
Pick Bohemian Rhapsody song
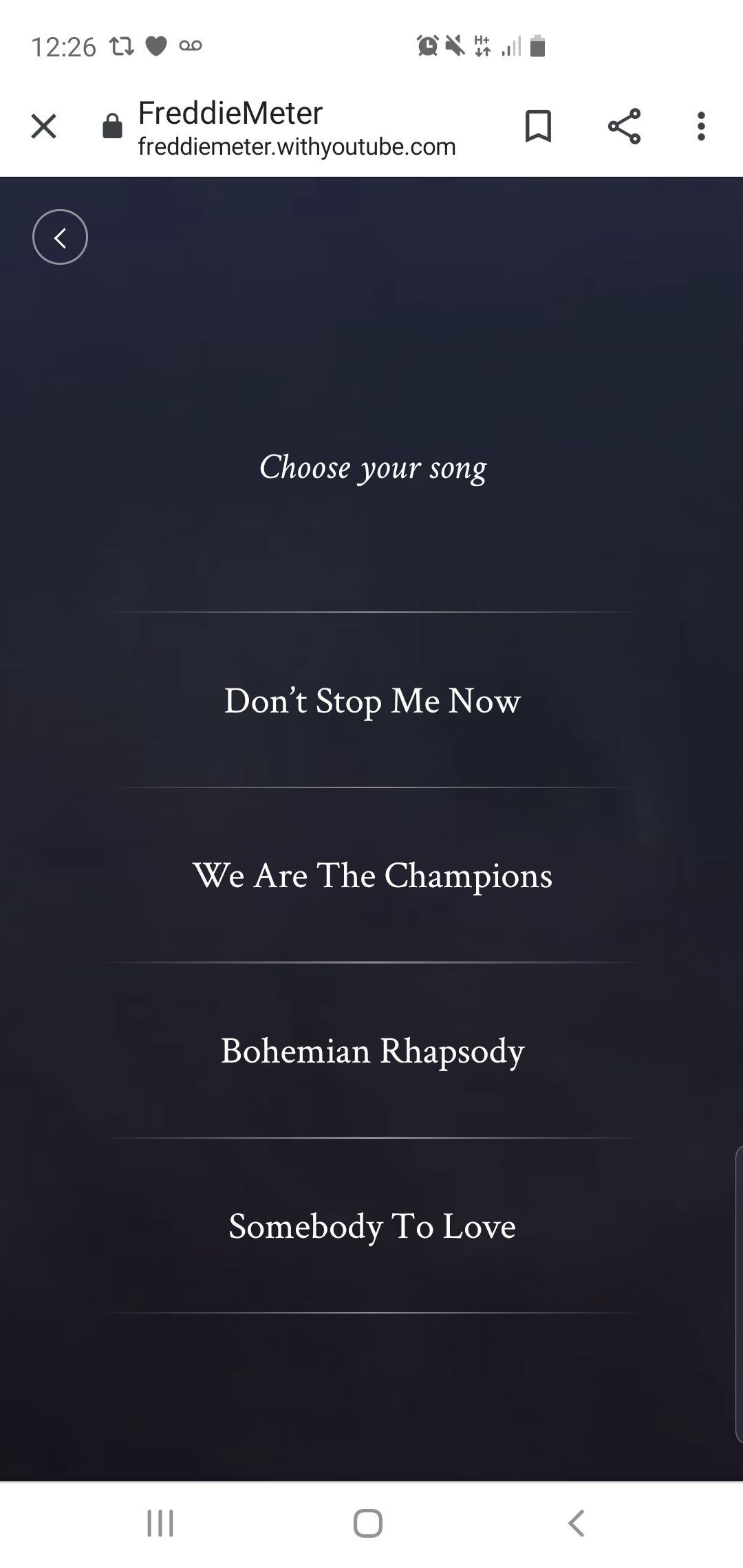coord(372,1051)
